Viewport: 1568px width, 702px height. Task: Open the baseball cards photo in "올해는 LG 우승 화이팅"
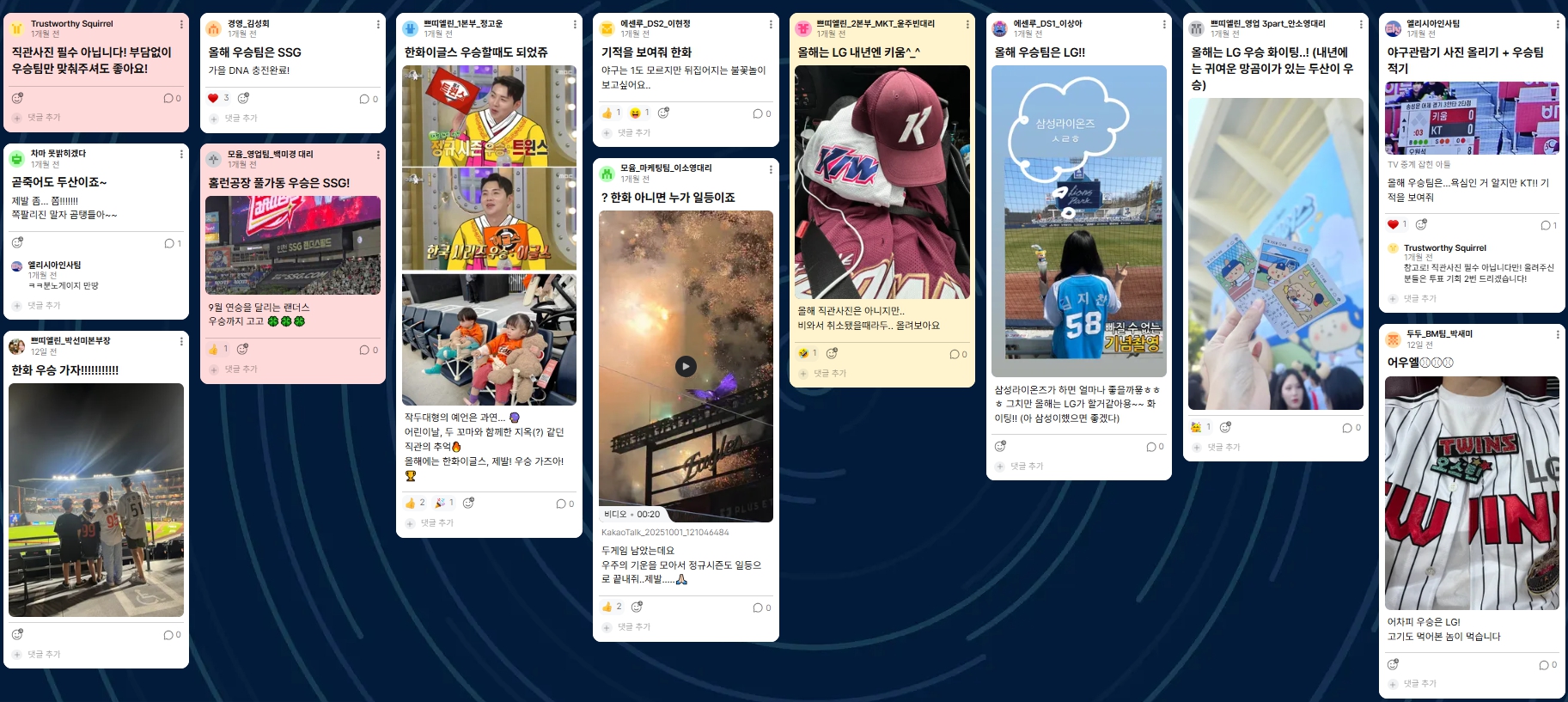[1275, 253]
